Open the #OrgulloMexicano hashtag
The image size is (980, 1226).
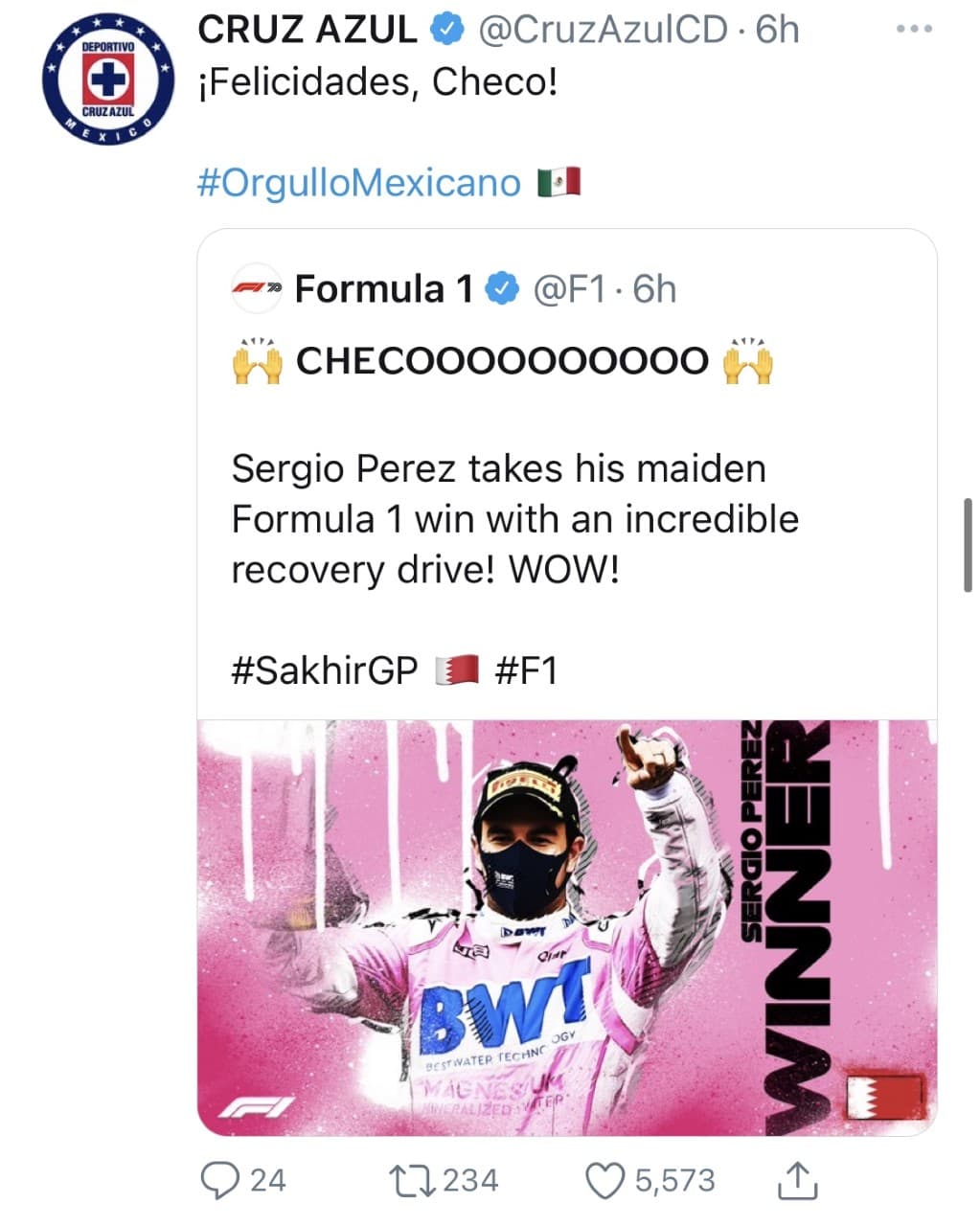pyautogui.click(x=359, y=182)
